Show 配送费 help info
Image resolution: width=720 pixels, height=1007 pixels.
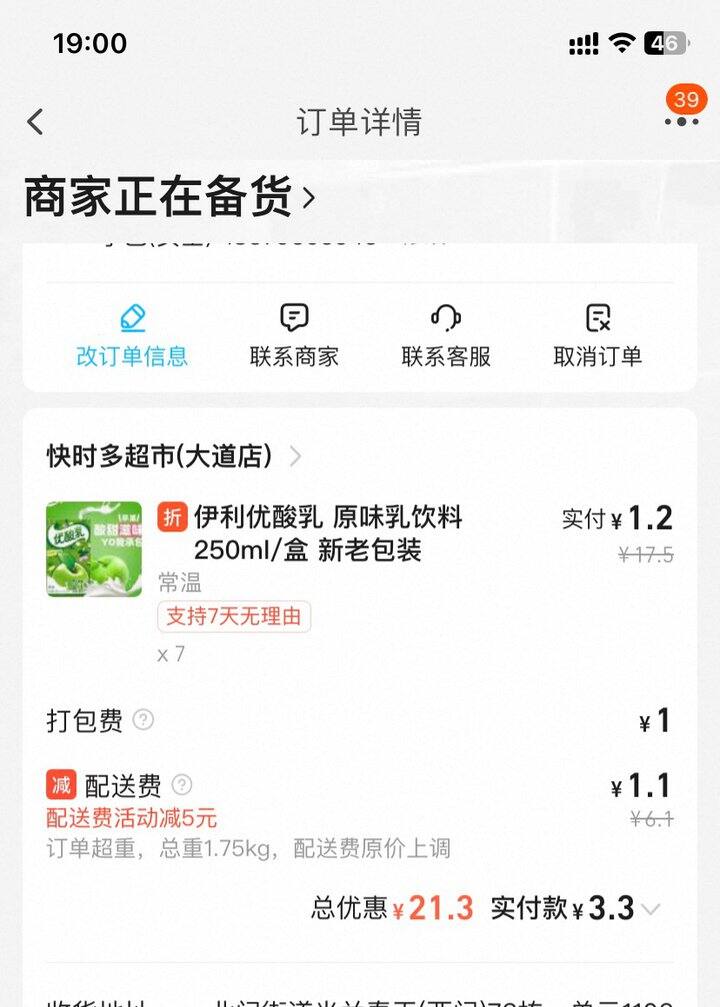[x=182, y=785]
